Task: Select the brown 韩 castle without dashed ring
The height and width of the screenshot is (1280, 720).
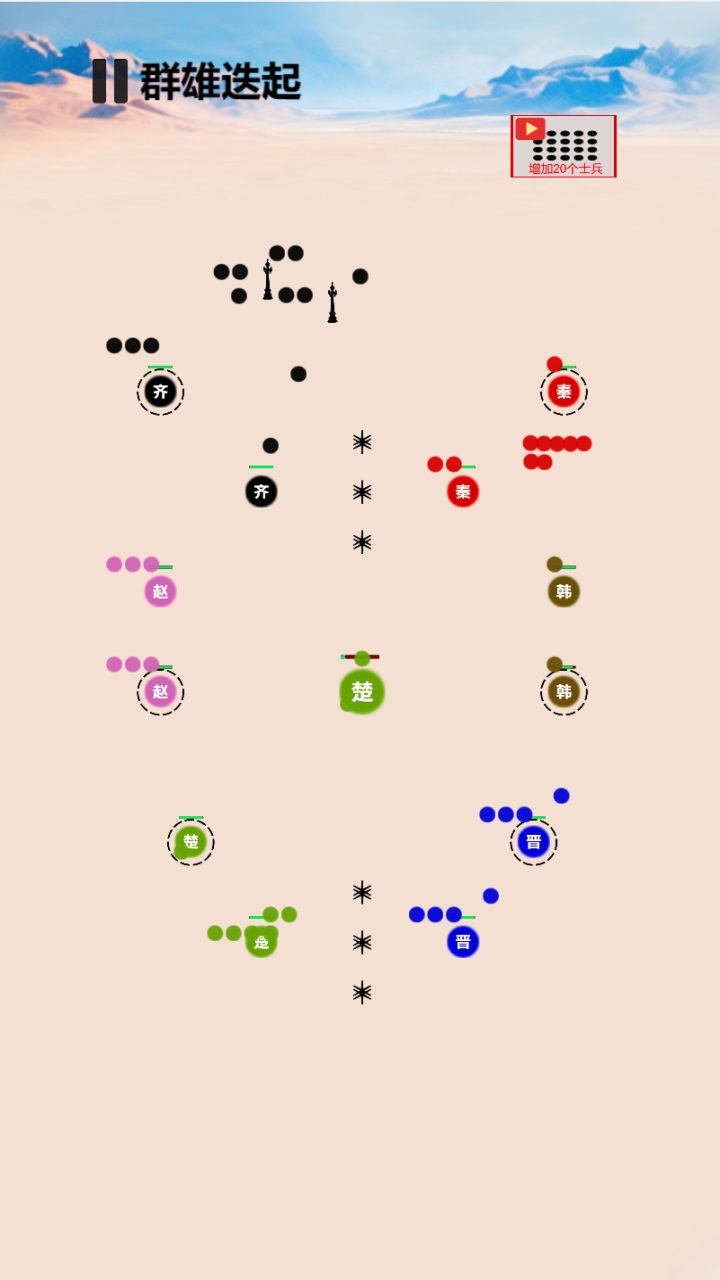Action: click(x=564, y=591)
